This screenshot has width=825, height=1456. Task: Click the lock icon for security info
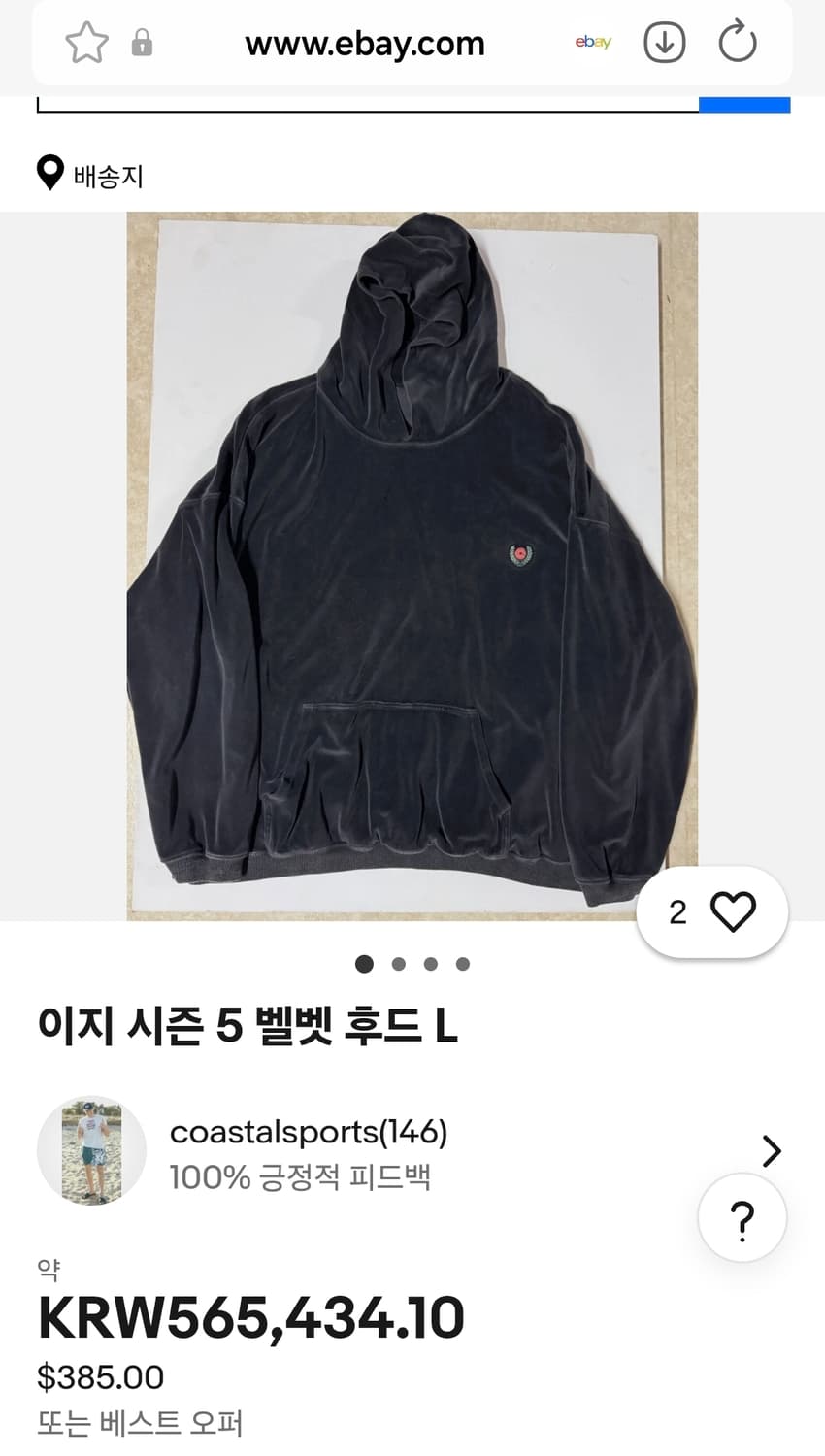tap(144, 43)
